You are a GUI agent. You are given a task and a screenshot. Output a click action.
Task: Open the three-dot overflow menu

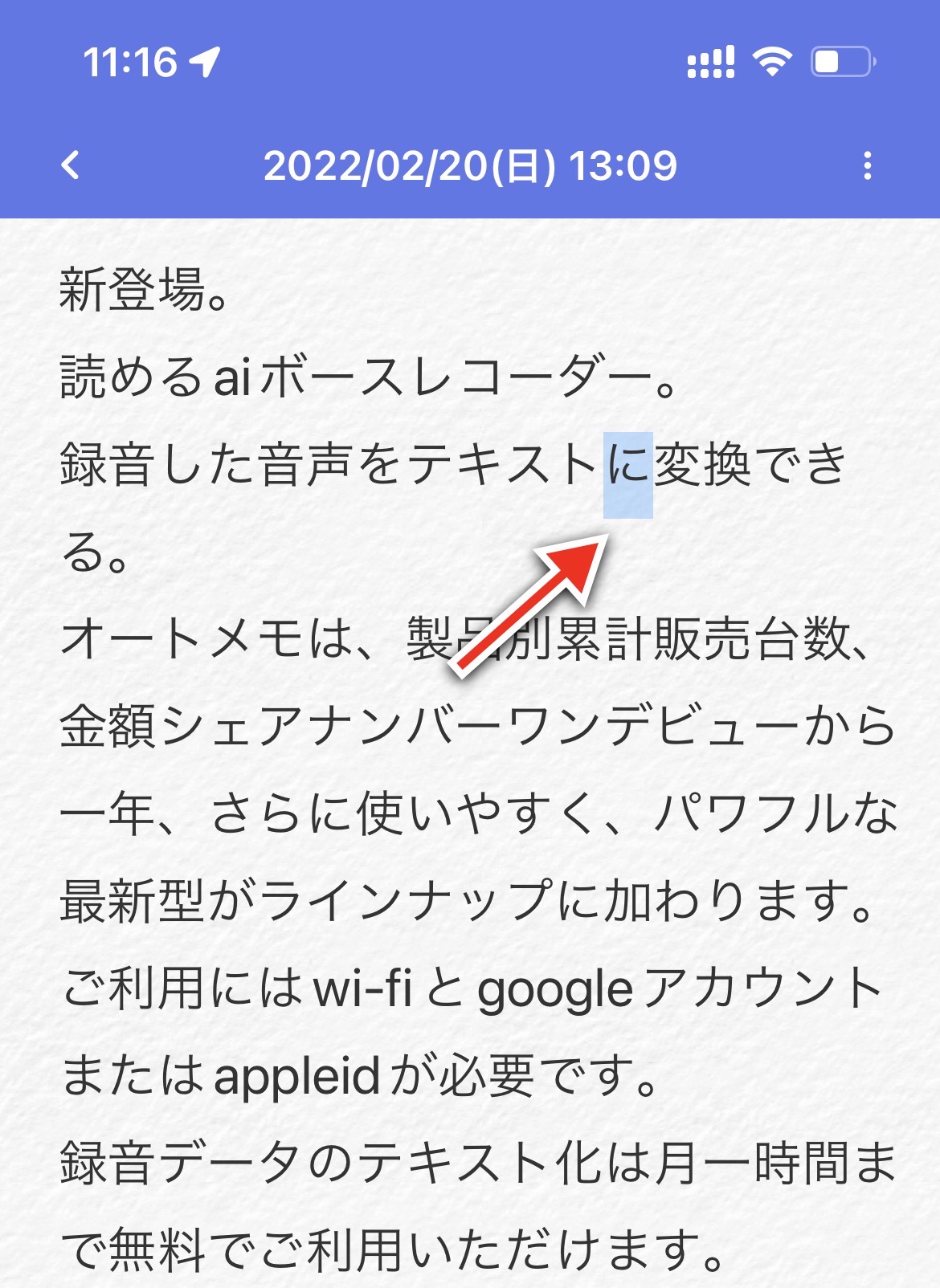[867, 165]
